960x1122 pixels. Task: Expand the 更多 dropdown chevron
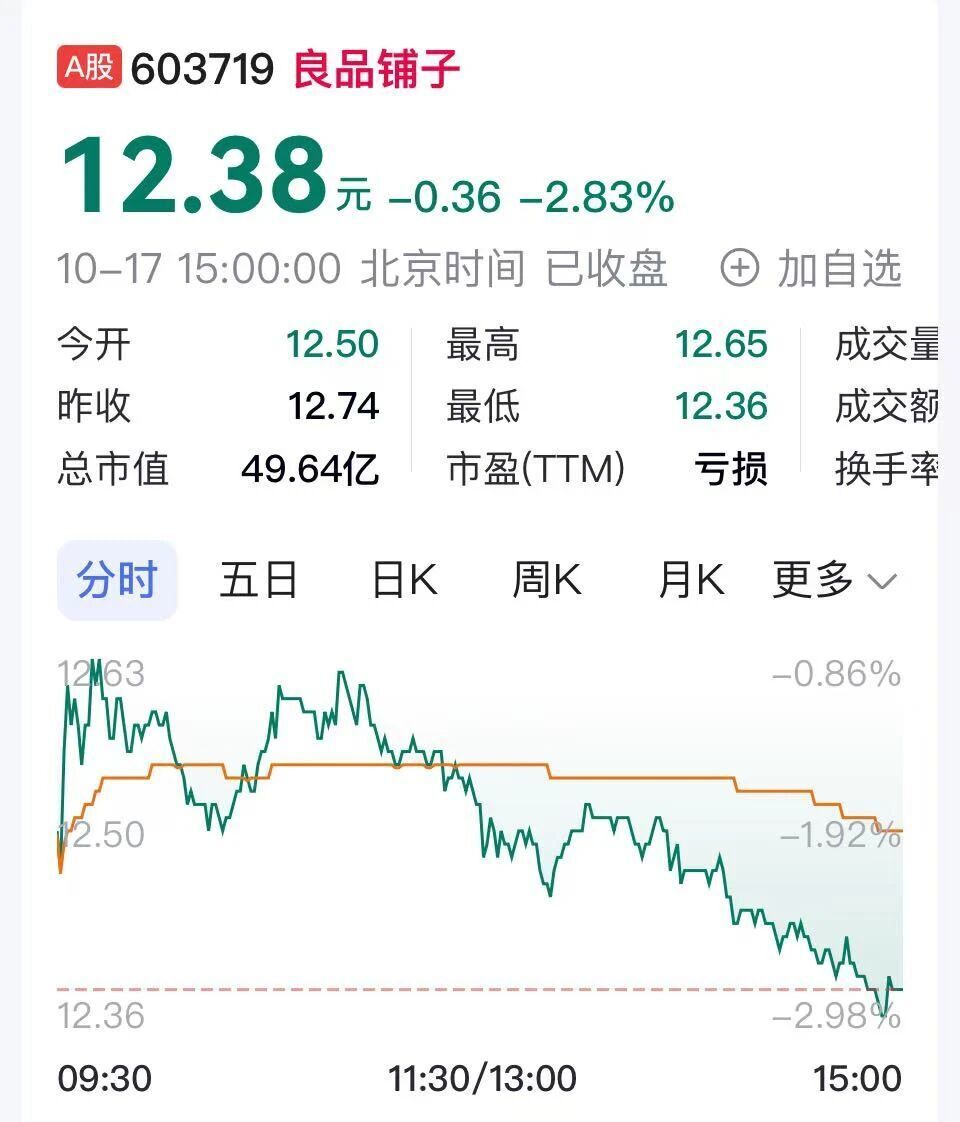[x=880, y=582]
